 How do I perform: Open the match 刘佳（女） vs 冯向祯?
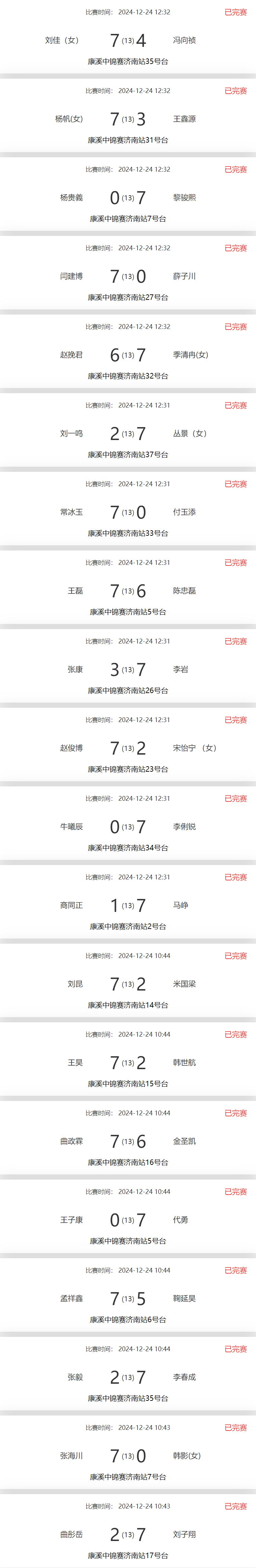(128, 40)
